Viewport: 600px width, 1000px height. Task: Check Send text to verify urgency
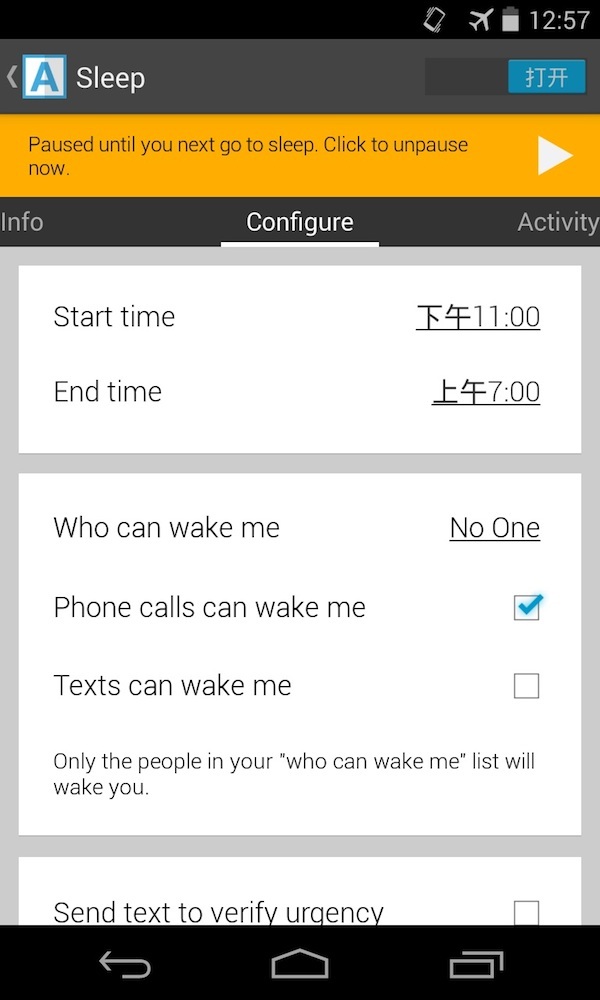click(526, 911)
